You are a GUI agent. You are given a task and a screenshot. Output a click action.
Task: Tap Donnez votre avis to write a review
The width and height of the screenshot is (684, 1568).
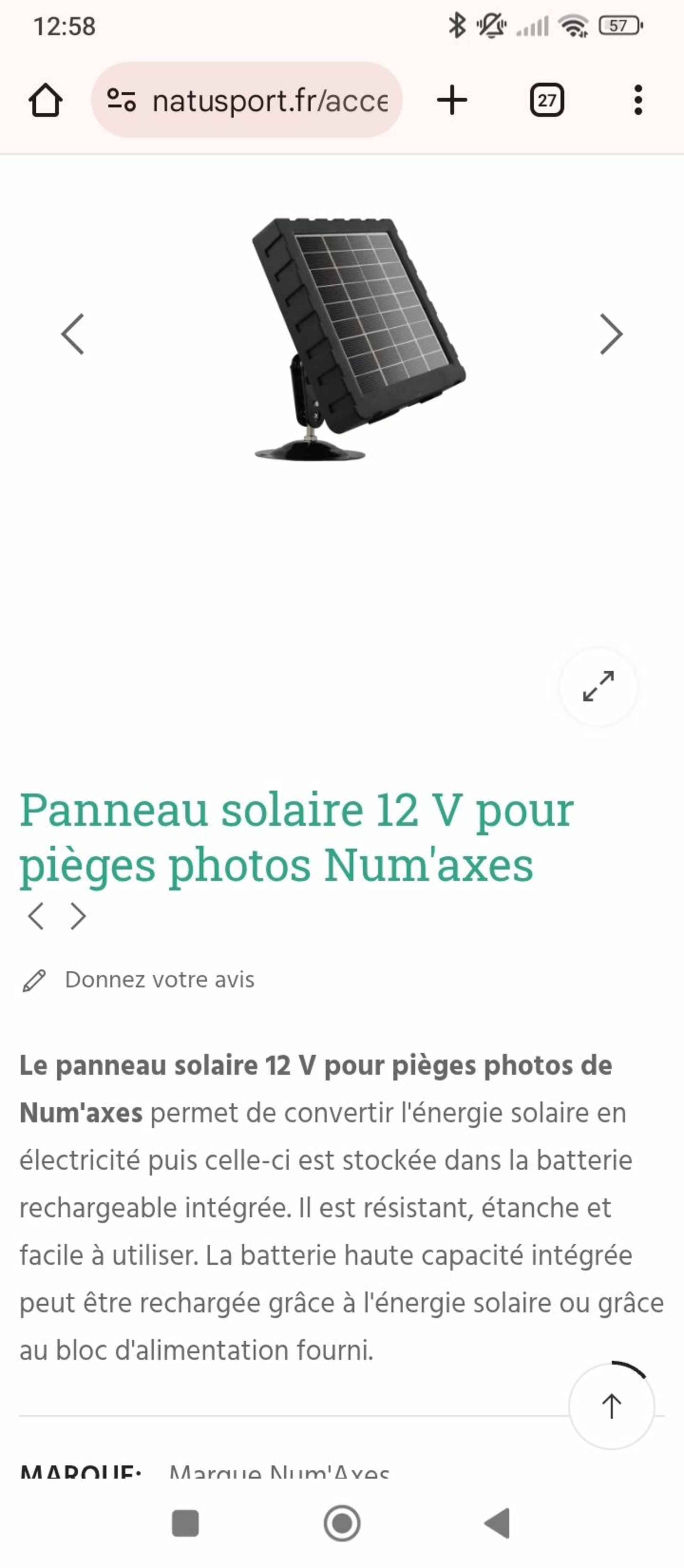[x=160, y=980]
